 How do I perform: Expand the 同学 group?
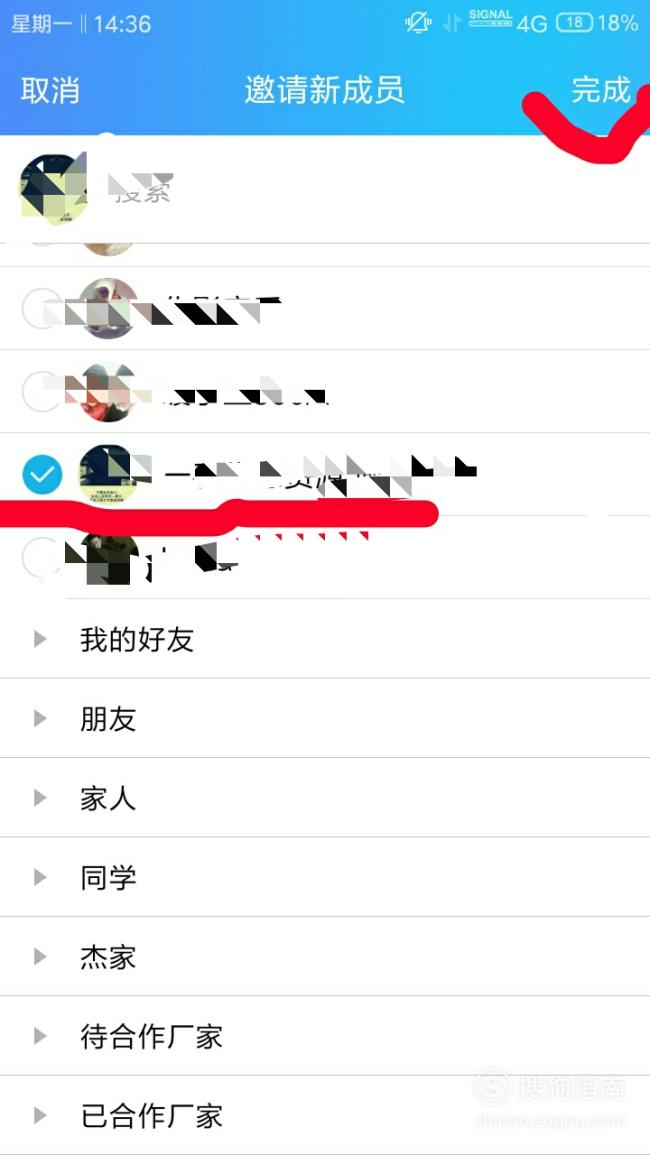pos(325,877)
